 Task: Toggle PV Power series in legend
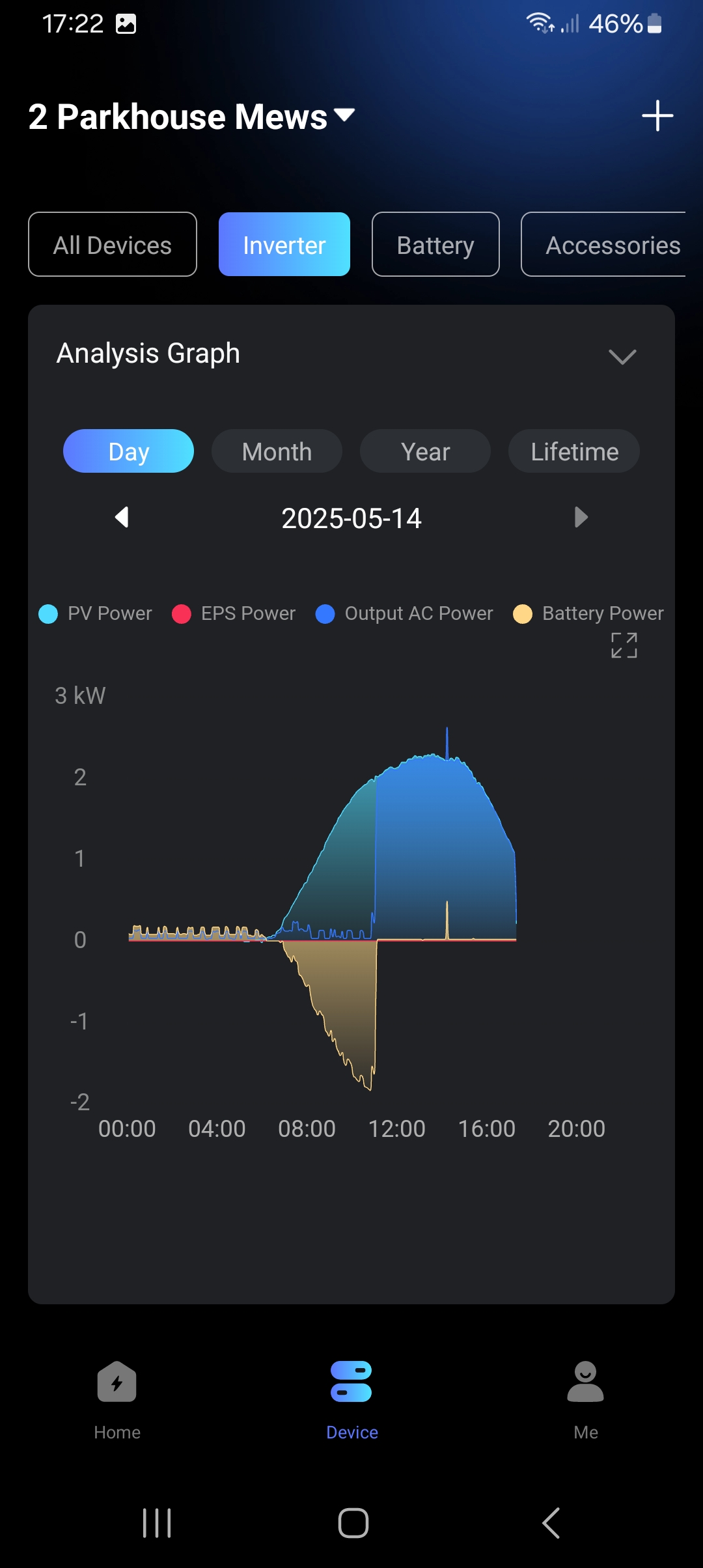point(95,613)
